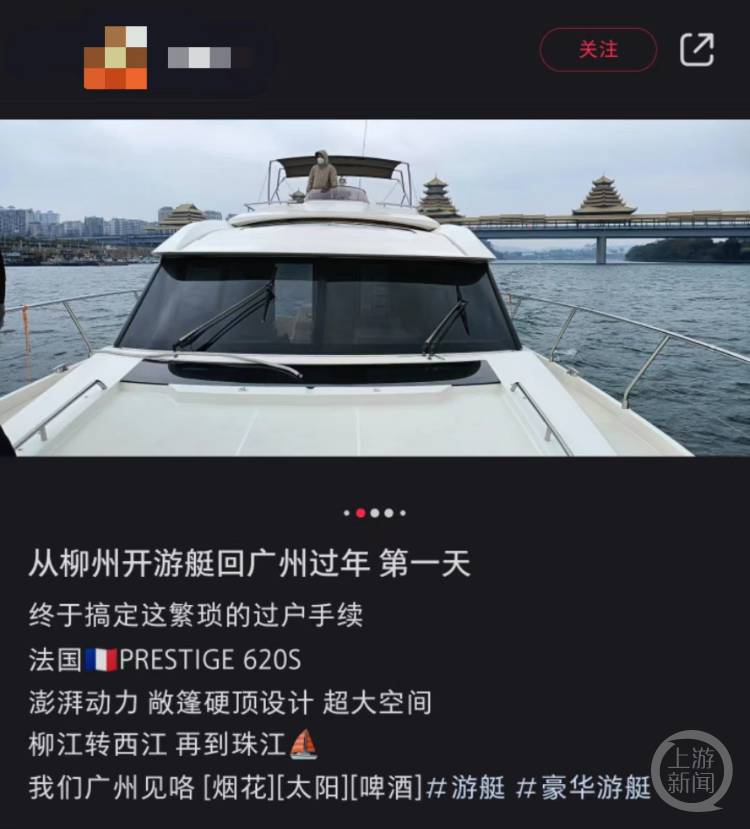Share this post via the share icon
The width and height of the screenshot is (750, 829).
pos(697,50)
